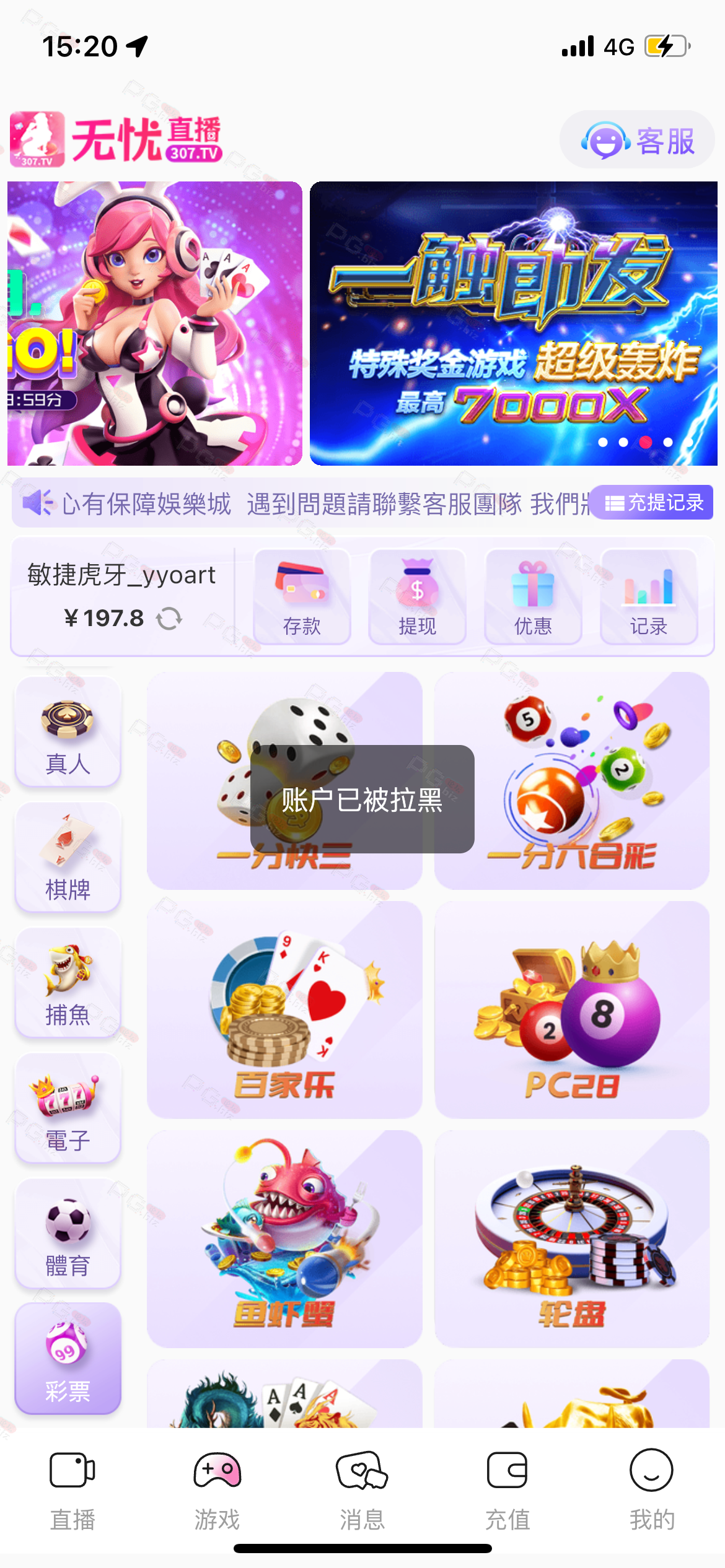
Task: Open the 记录 records option
Action: click(648, 597)
